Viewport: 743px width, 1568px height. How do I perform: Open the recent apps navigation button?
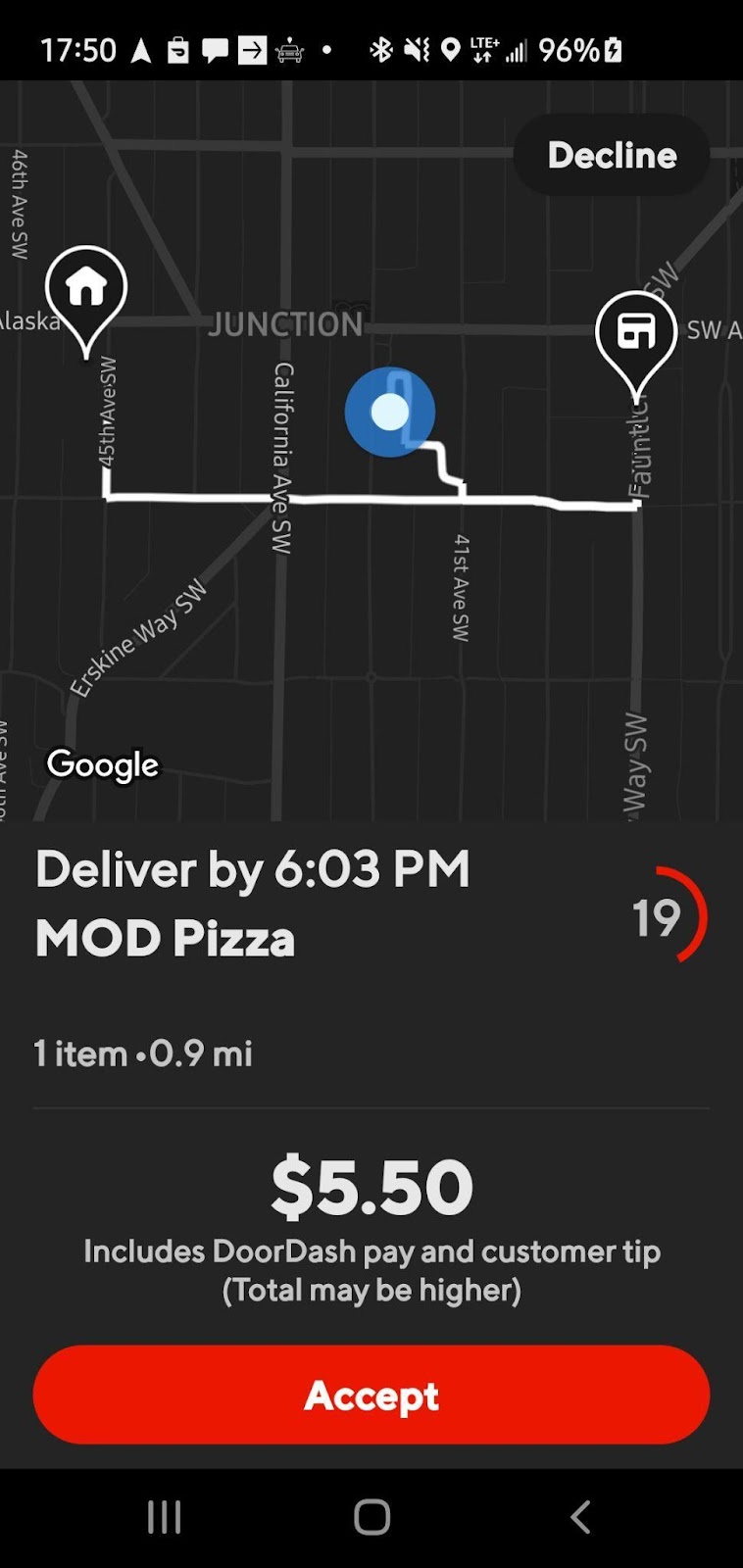163,1515
